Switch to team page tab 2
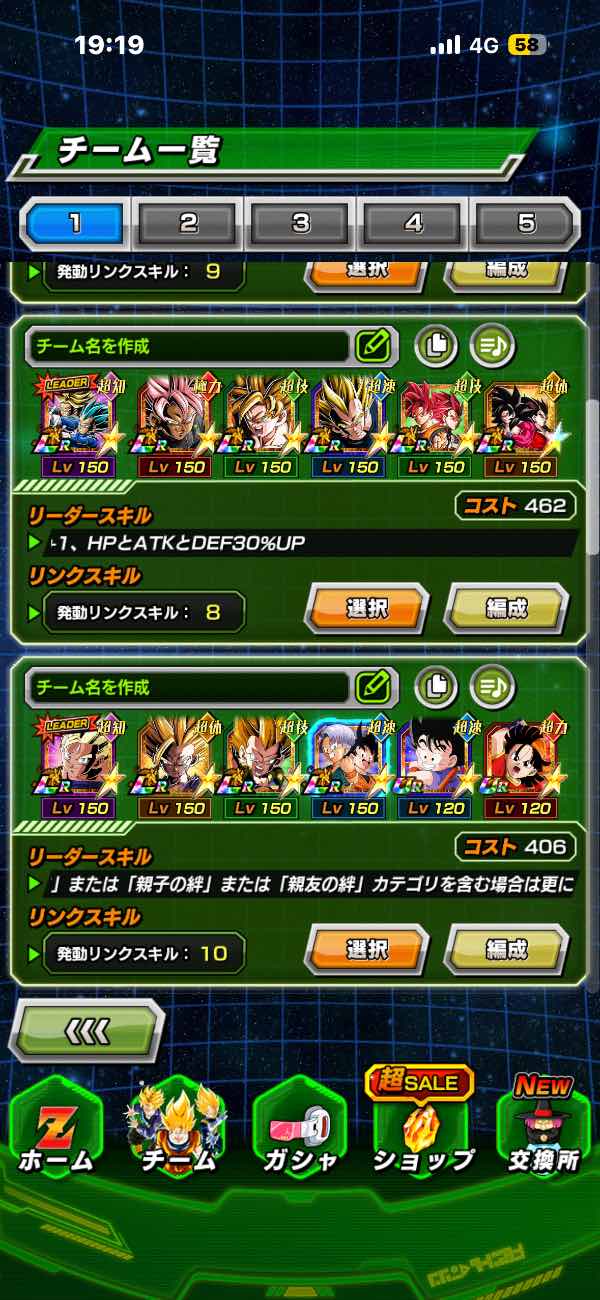The image size is (600, 1300). [188, 224]
